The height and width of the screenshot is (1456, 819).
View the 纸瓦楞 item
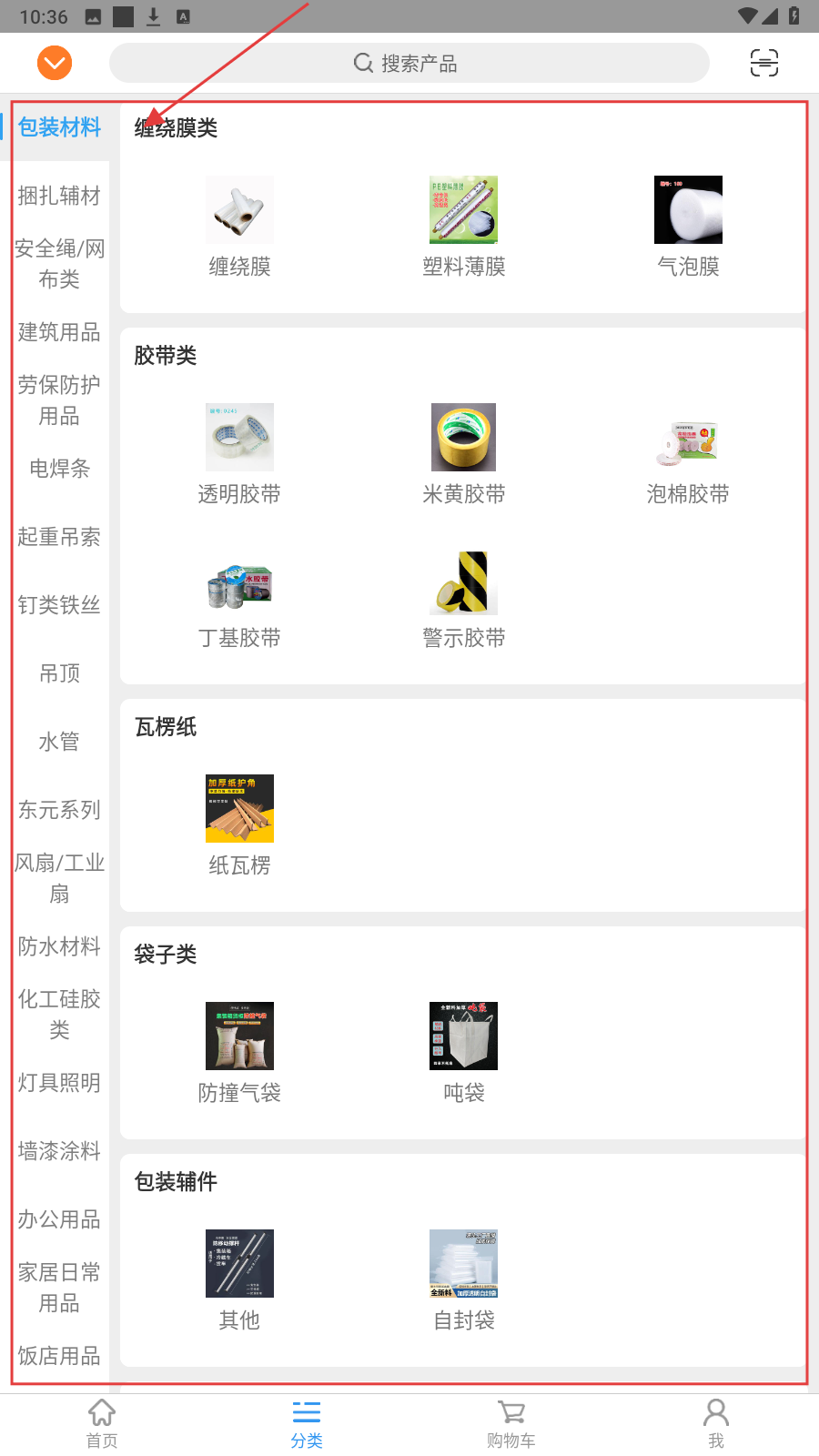point(239,824)
